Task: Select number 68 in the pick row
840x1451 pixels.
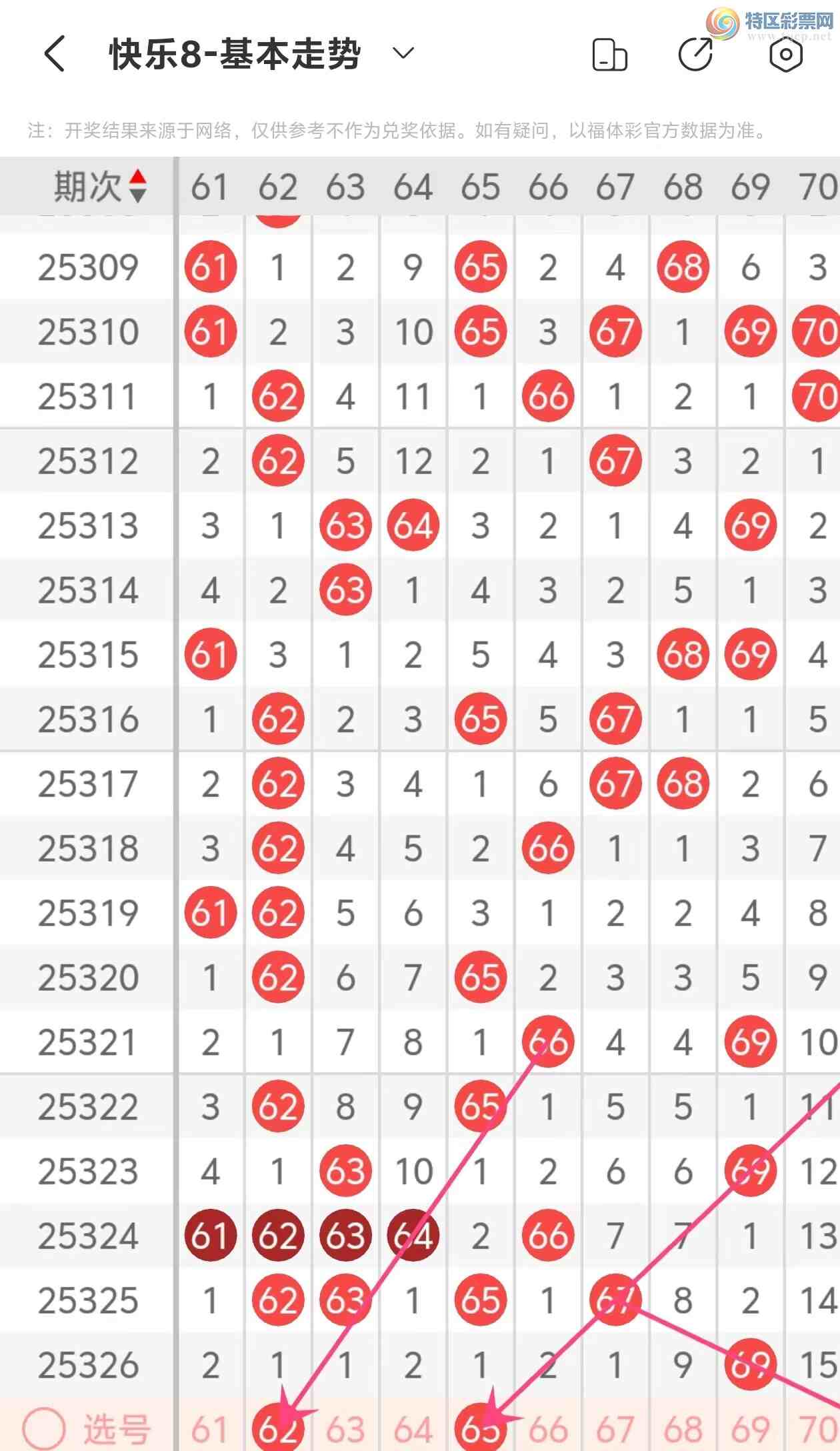Action: [x=683, y=1429]
